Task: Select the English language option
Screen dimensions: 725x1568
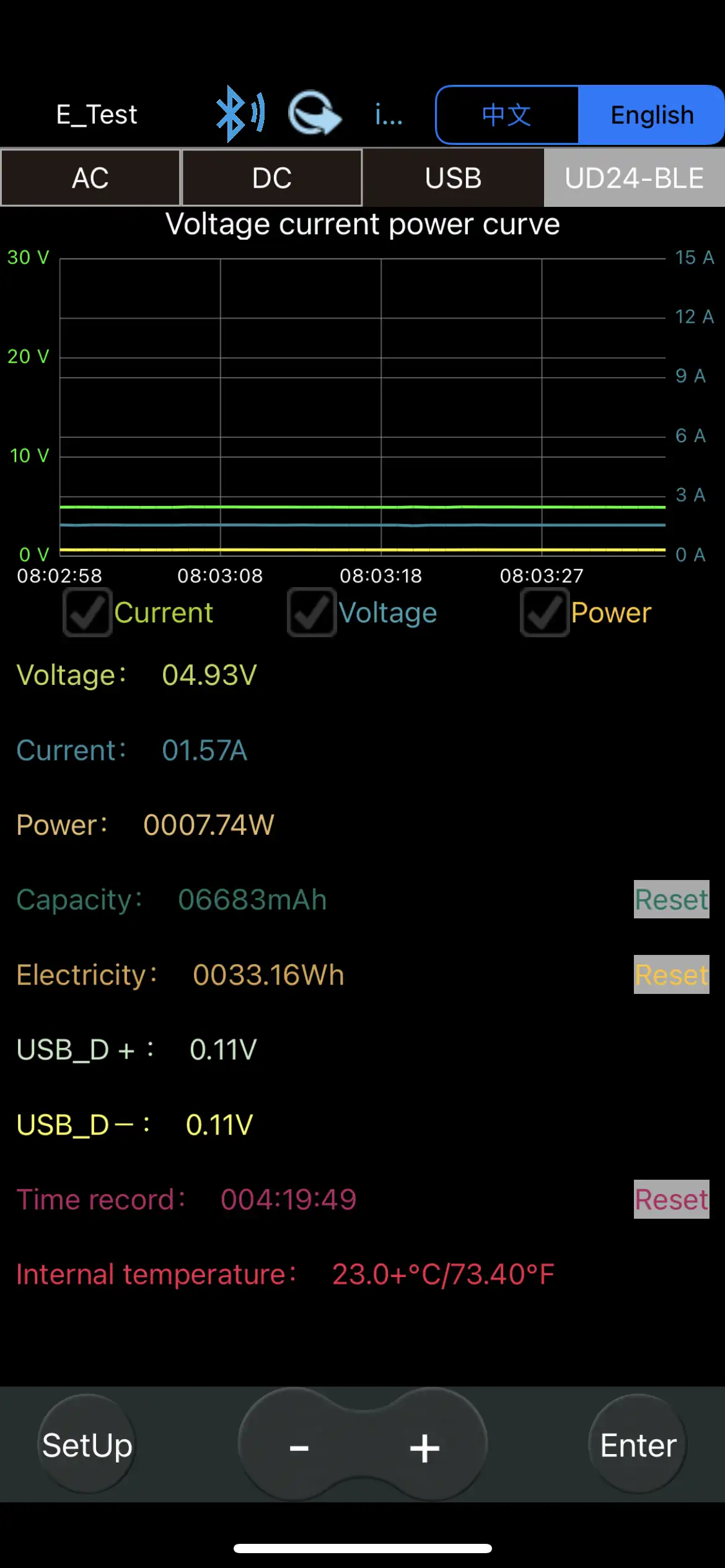Action: [651, 115]
